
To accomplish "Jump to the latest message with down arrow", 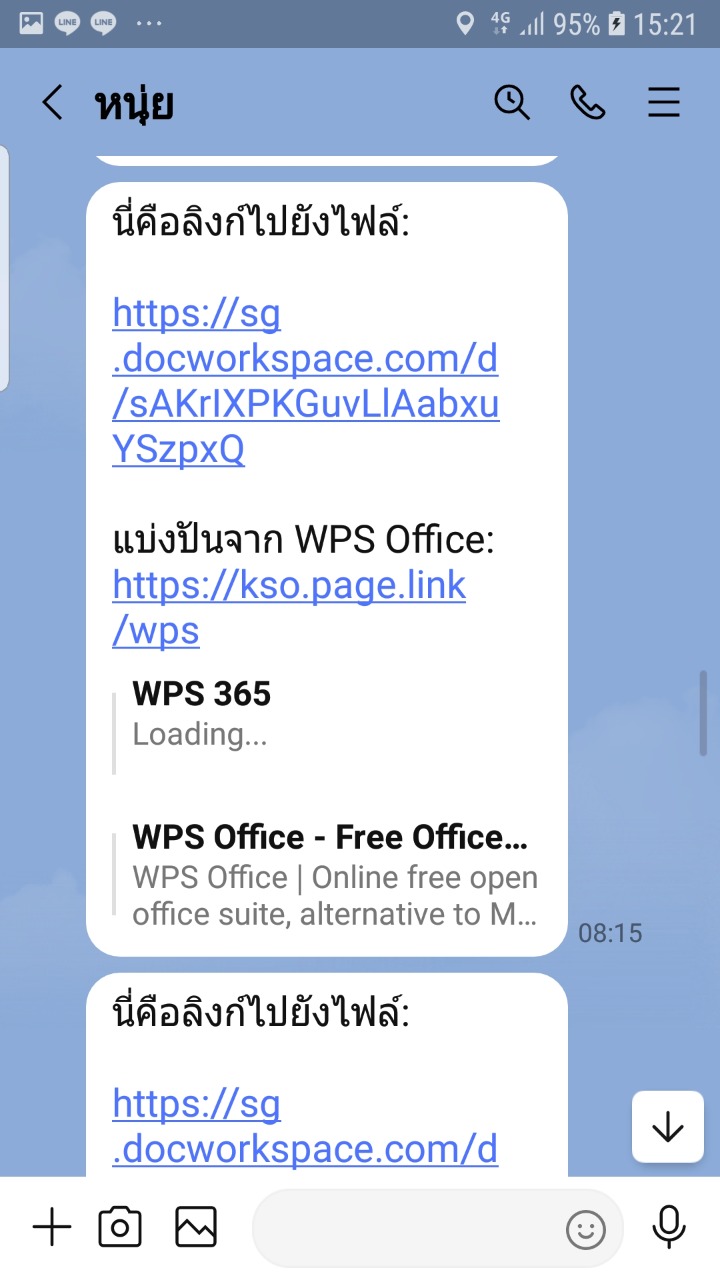I will pyautogui.click(x=668, y=1127).
